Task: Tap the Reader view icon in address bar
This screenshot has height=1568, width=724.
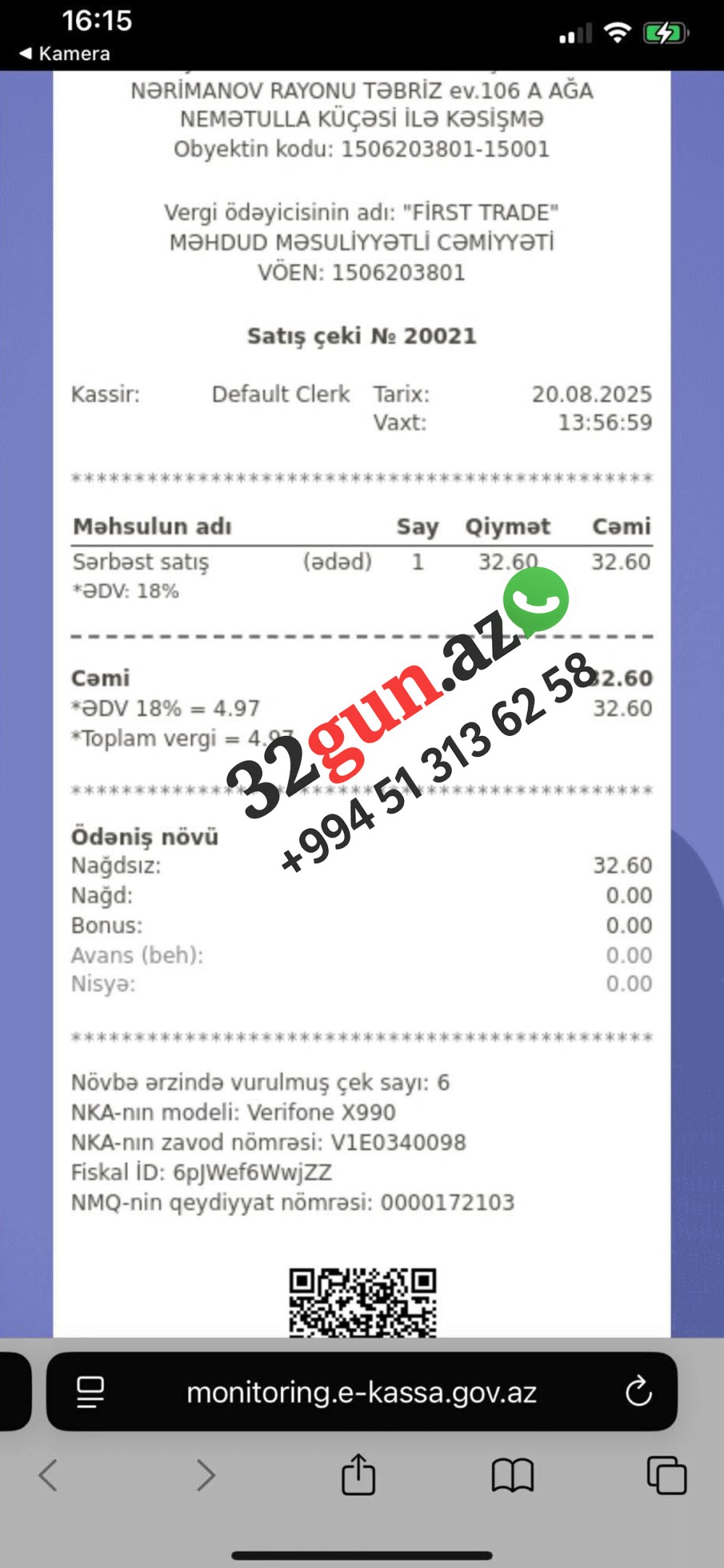Action: click(92, 1394)
